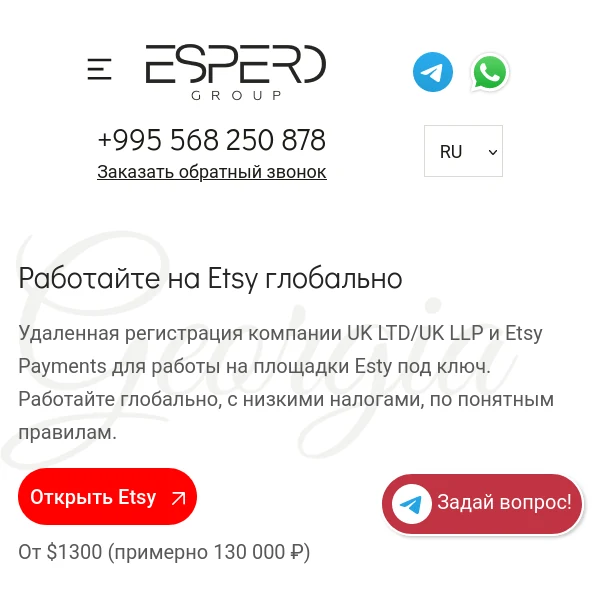Open the Telegram icon in the header
The image size is (600, 600).
[433, 72]
